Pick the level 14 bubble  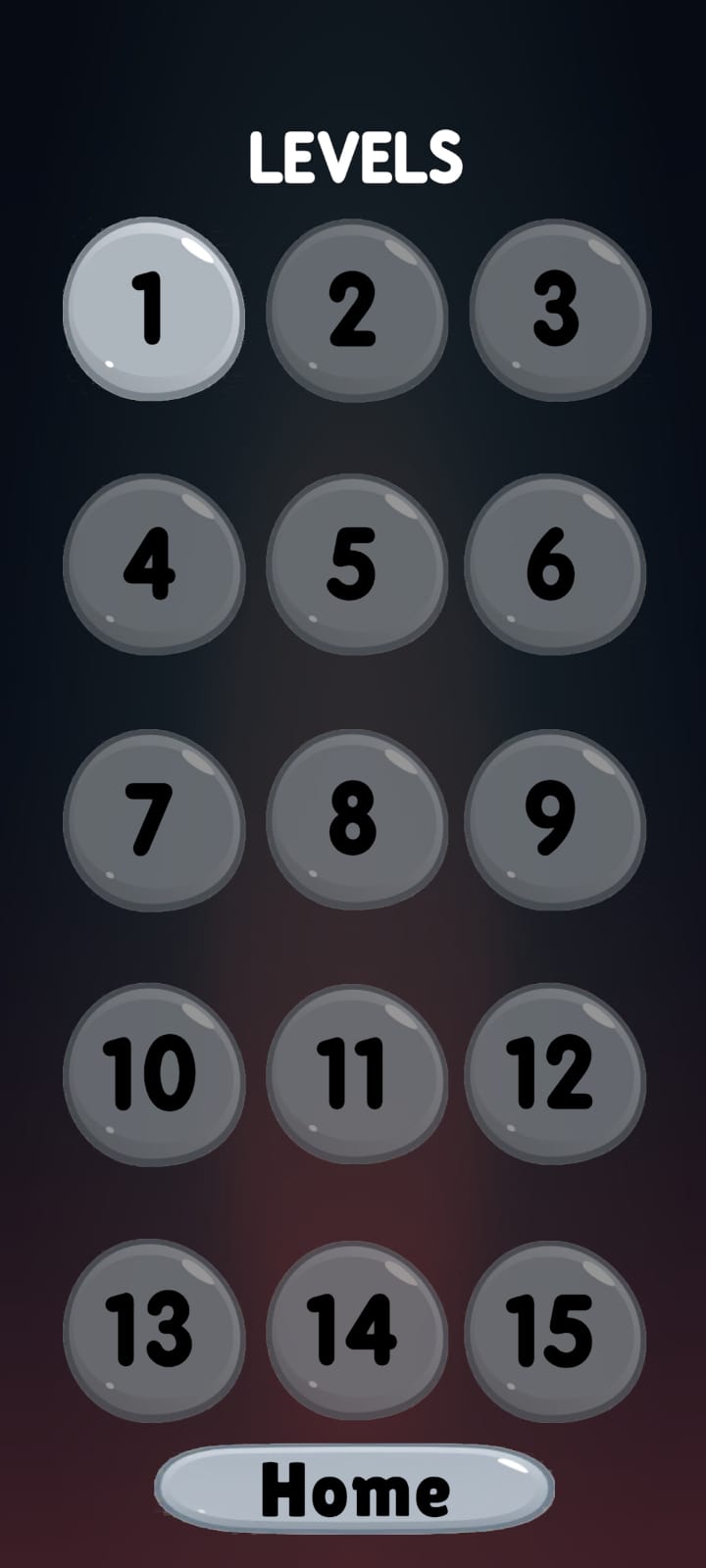click(x=356, y=1330)
